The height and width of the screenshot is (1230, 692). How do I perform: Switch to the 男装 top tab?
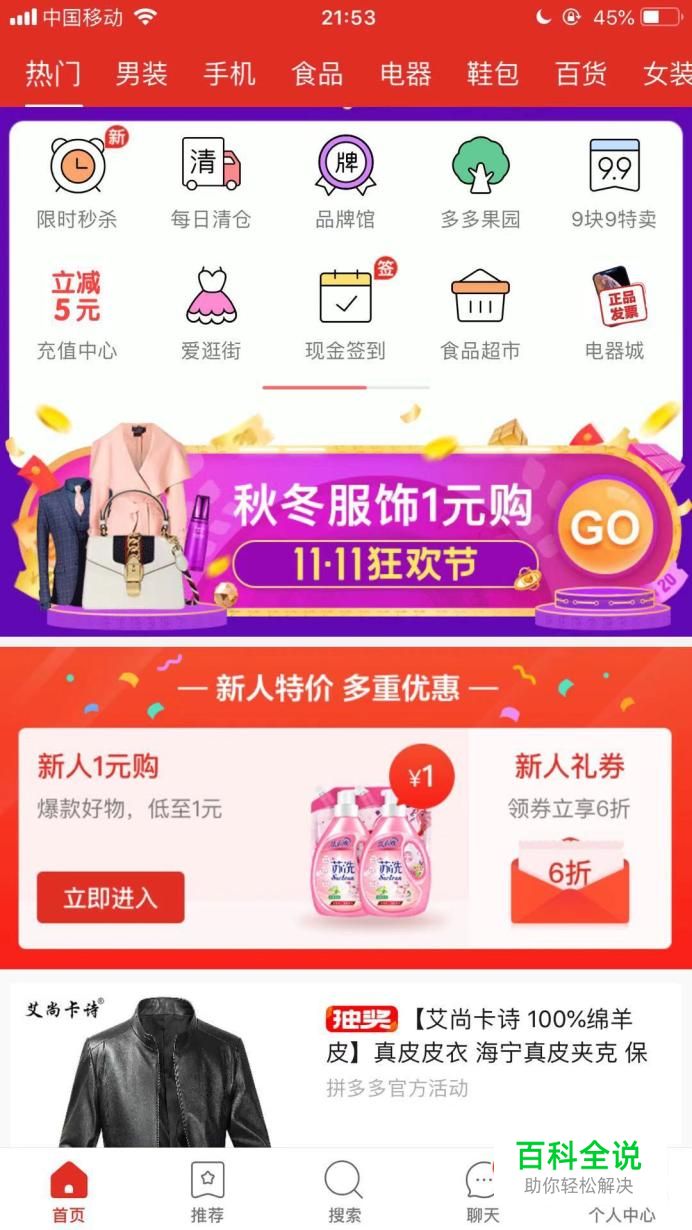point(141,74)
